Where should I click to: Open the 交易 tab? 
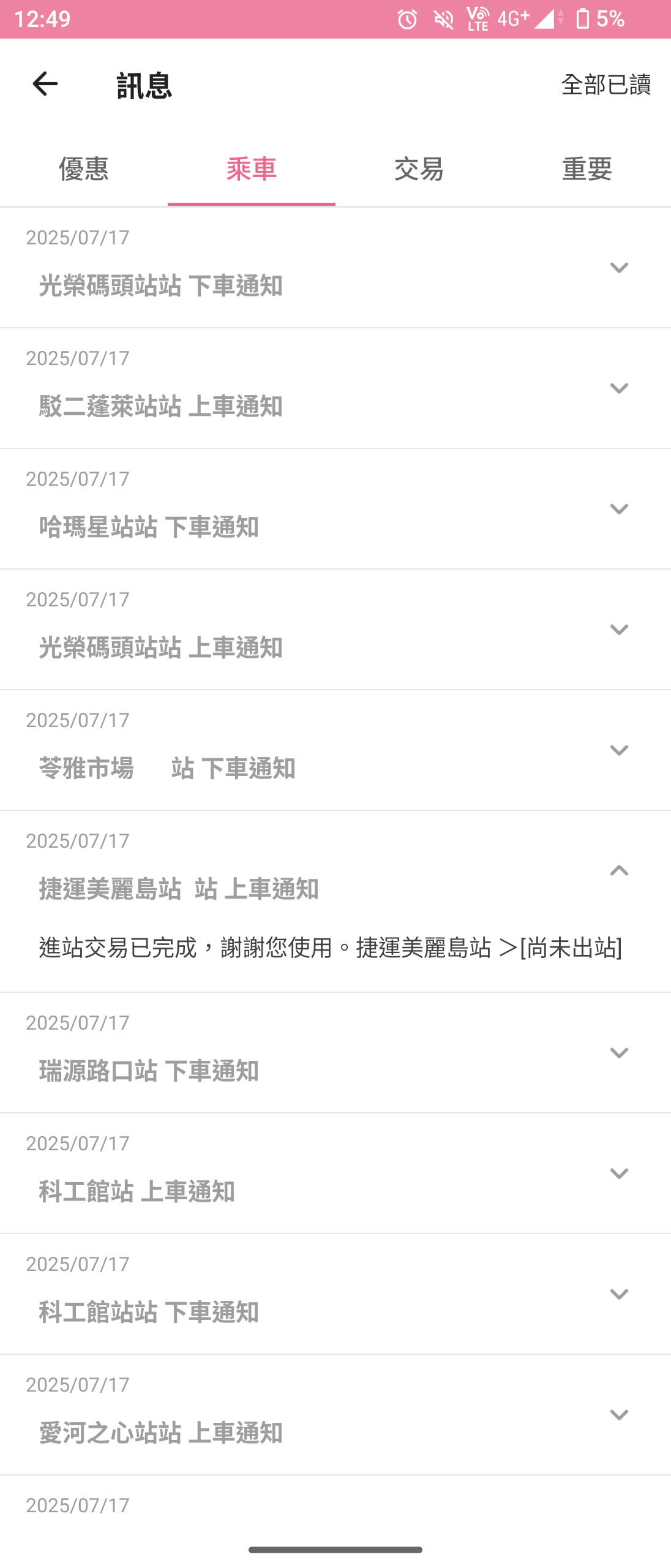419,169
